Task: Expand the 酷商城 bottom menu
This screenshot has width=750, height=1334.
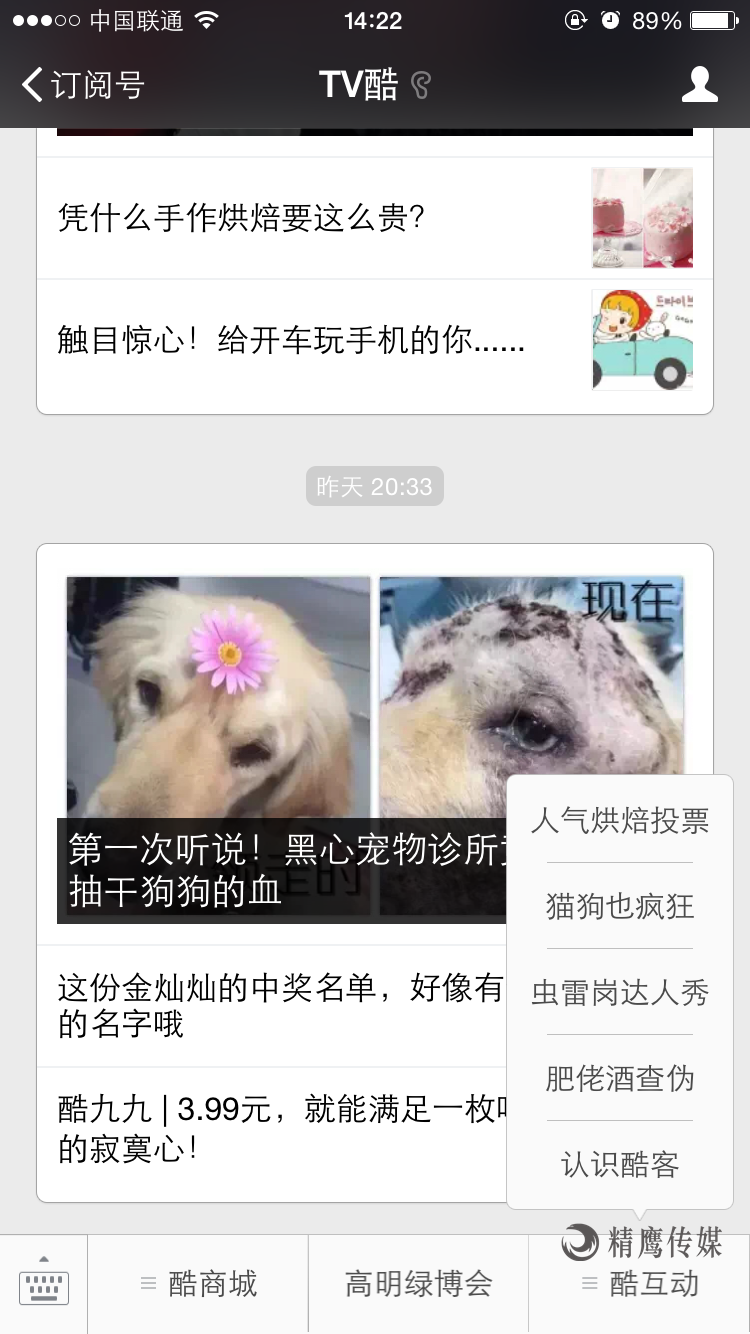Action: 198,1284
